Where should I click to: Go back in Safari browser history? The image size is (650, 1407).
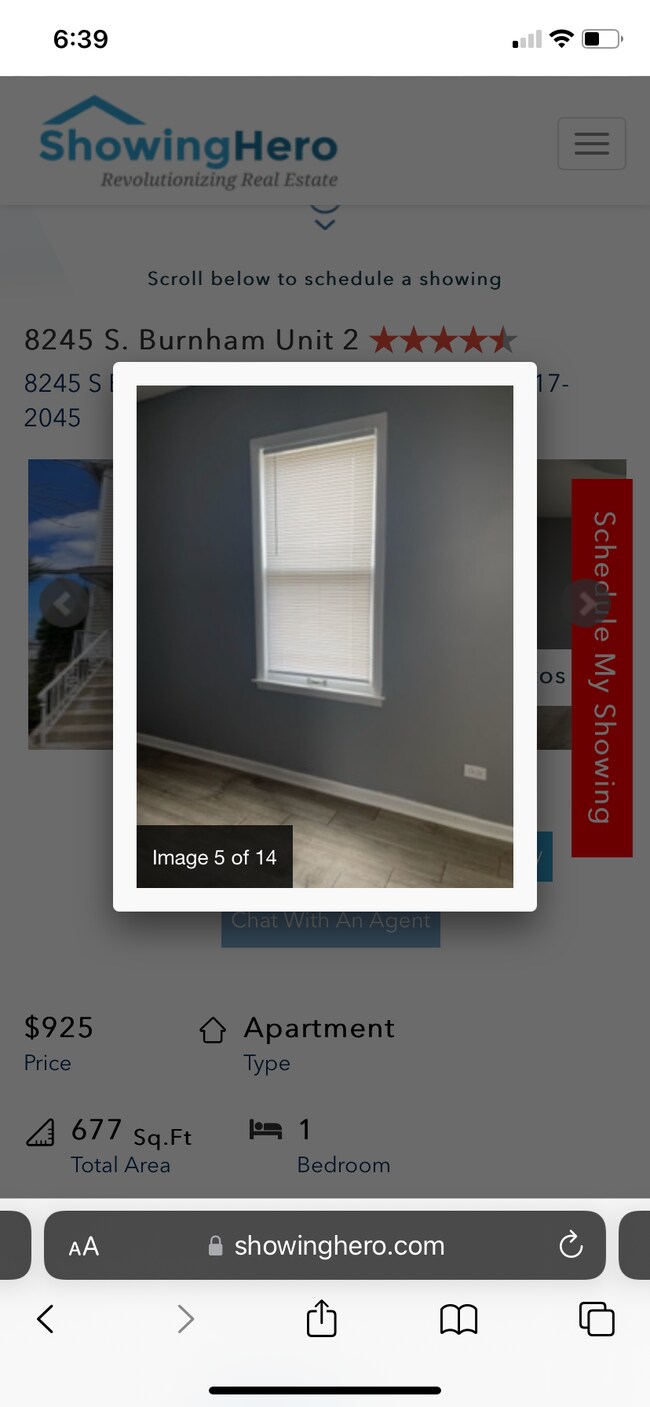click(x=45, y=1319)
